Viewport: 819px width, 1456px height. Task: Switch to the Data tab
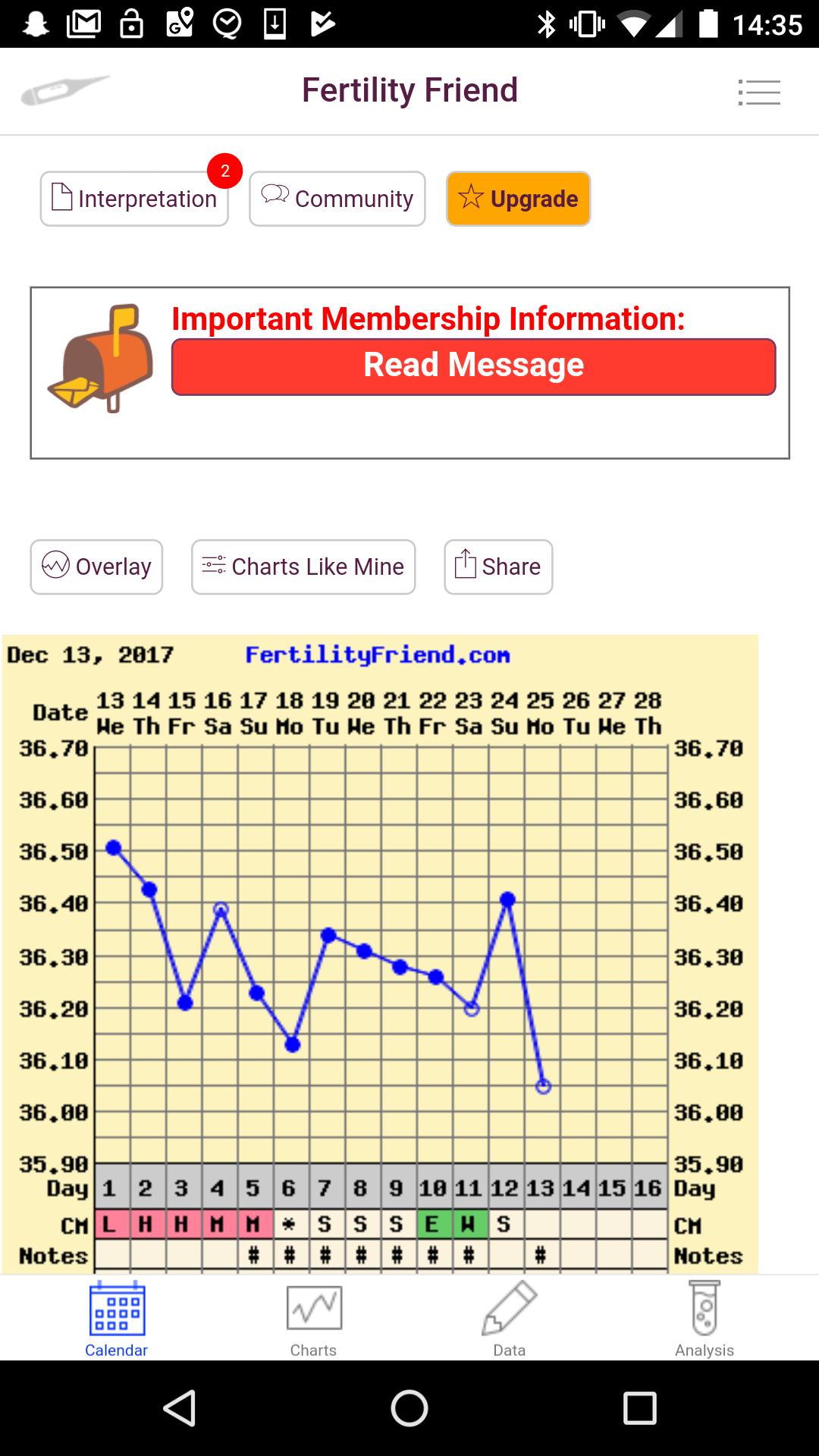click(x=509, y=1318)
